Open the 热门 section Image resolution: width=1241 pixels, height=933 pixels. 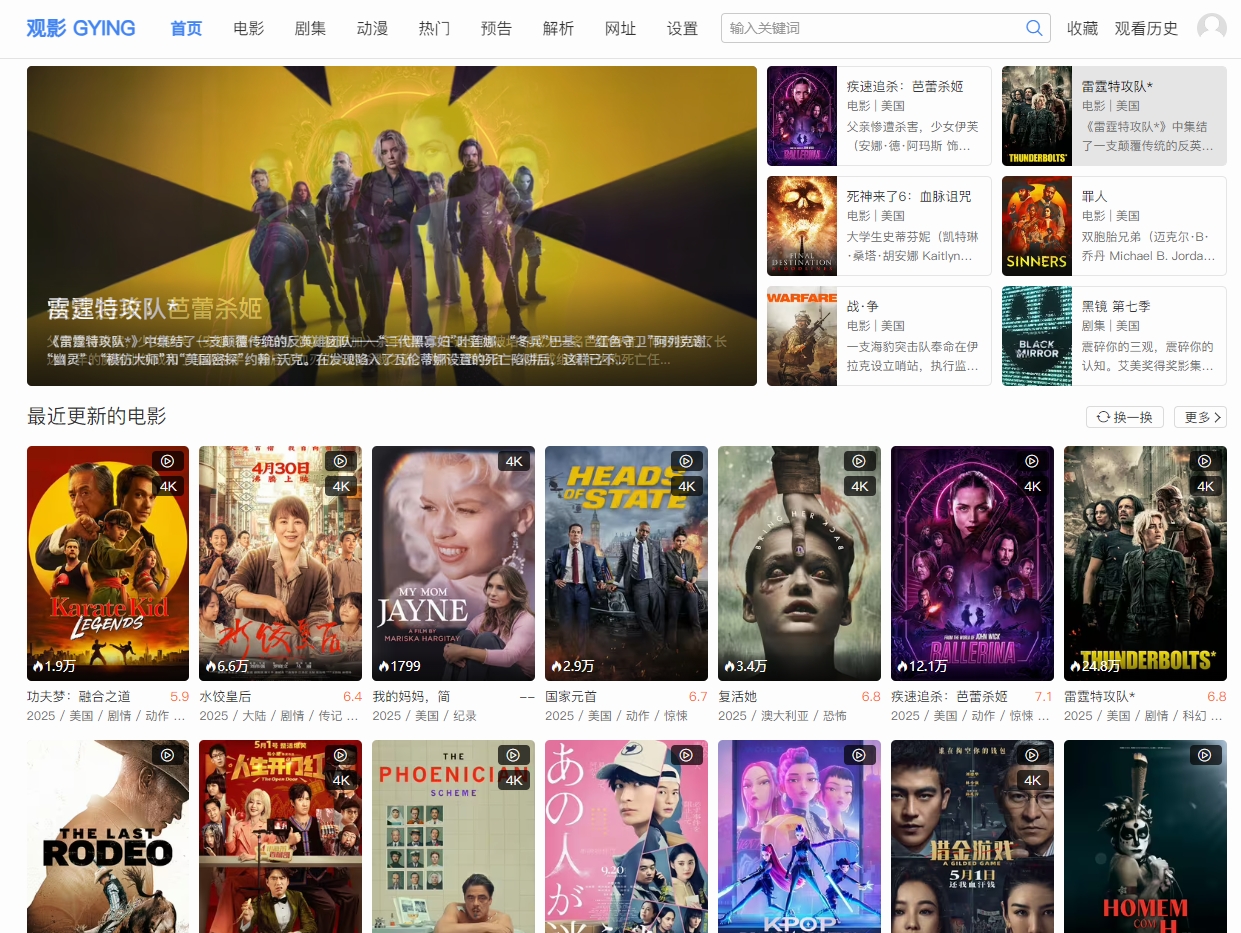[x=434, y=28]
